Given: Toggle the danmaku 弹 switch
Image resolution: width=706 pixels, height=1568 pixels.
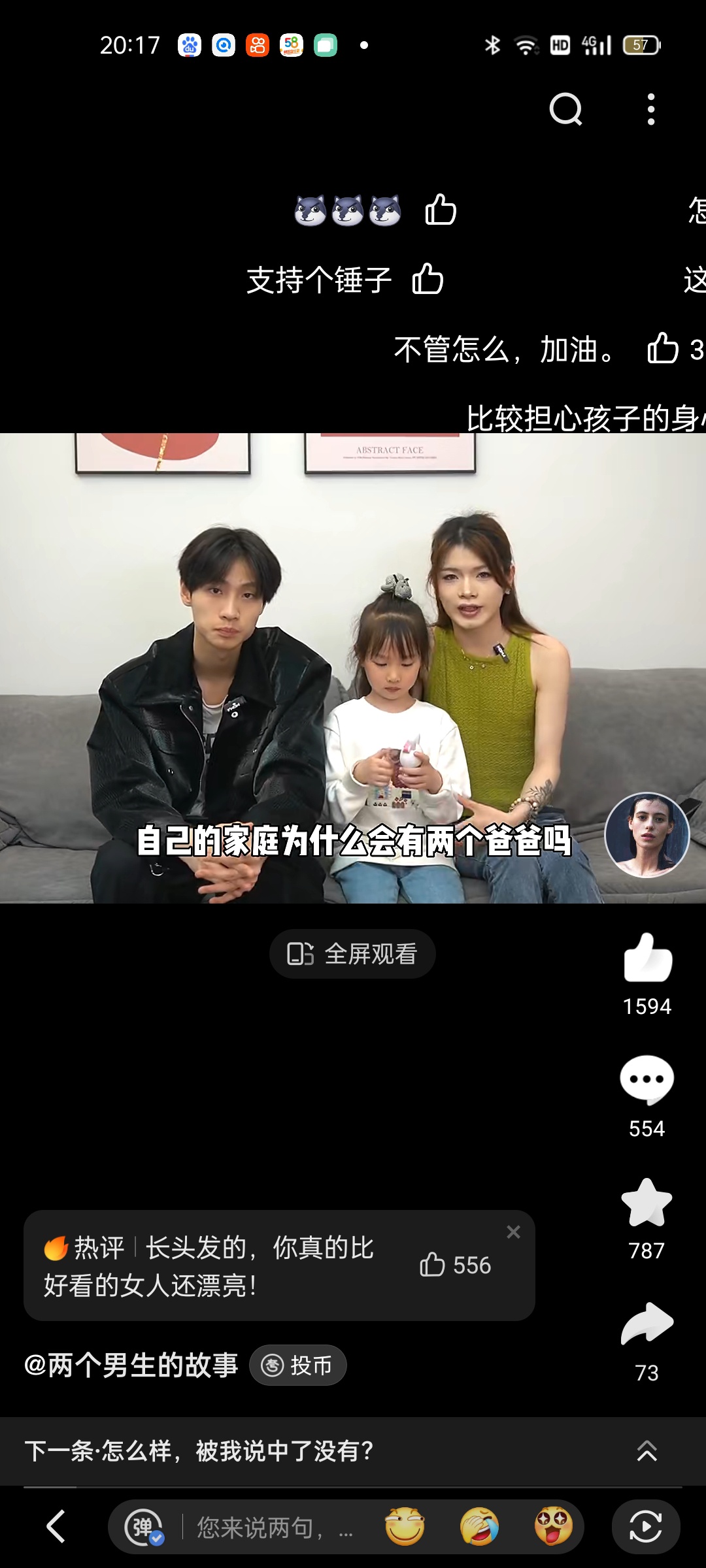Looking at the screenshot, I should point(144,1527).
